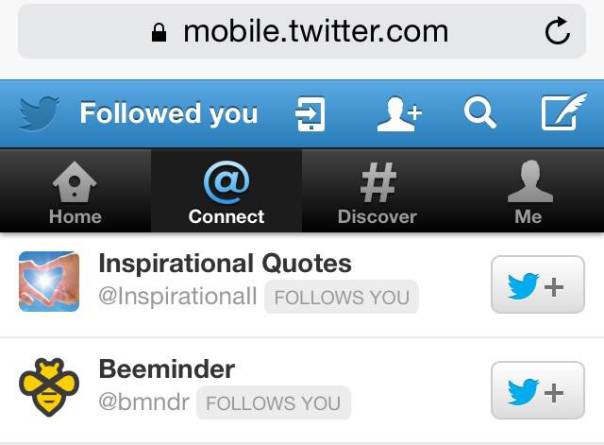Reload the page in the address bar
Viewport: 604px width, 445px height.
[557, 31]
